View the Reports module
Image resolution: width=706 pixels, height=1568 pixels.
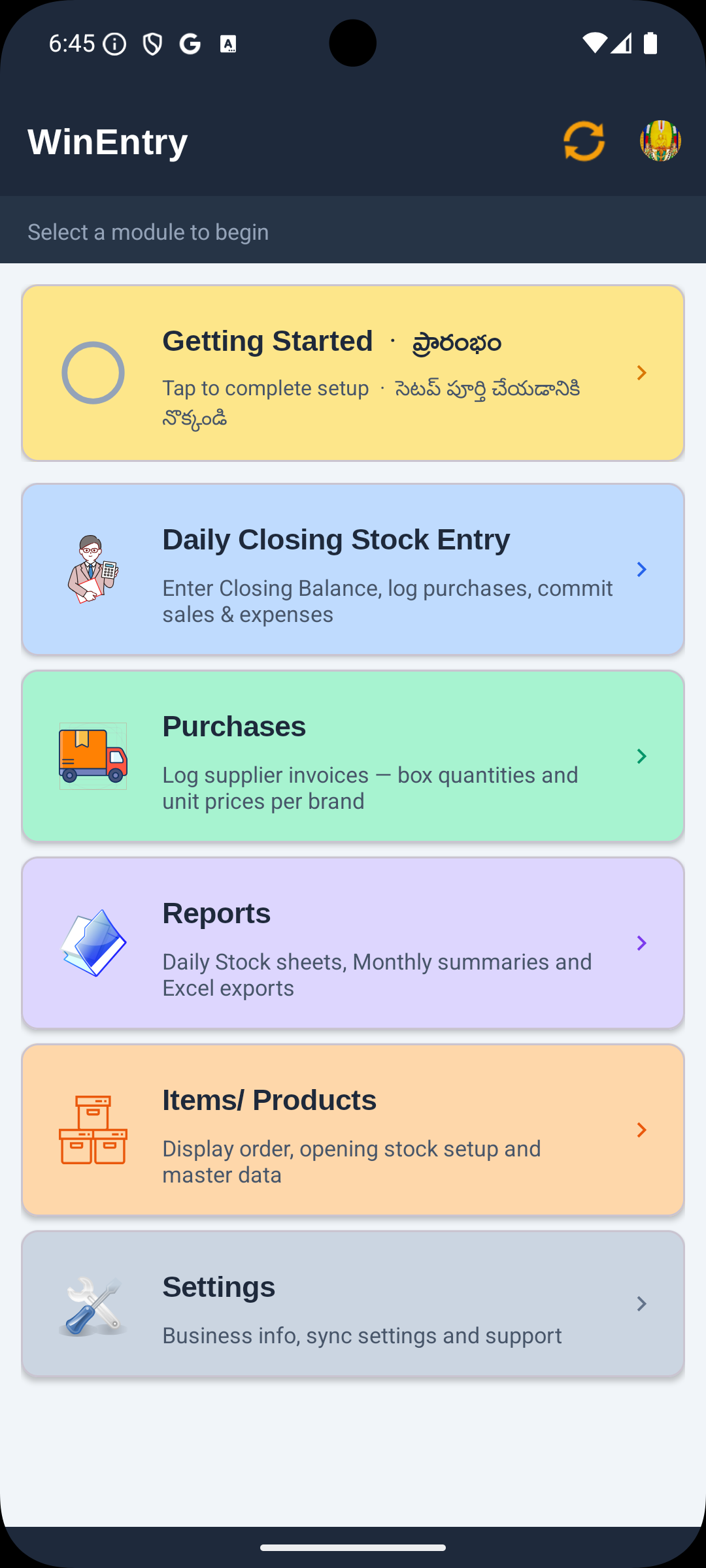[353, 943]
